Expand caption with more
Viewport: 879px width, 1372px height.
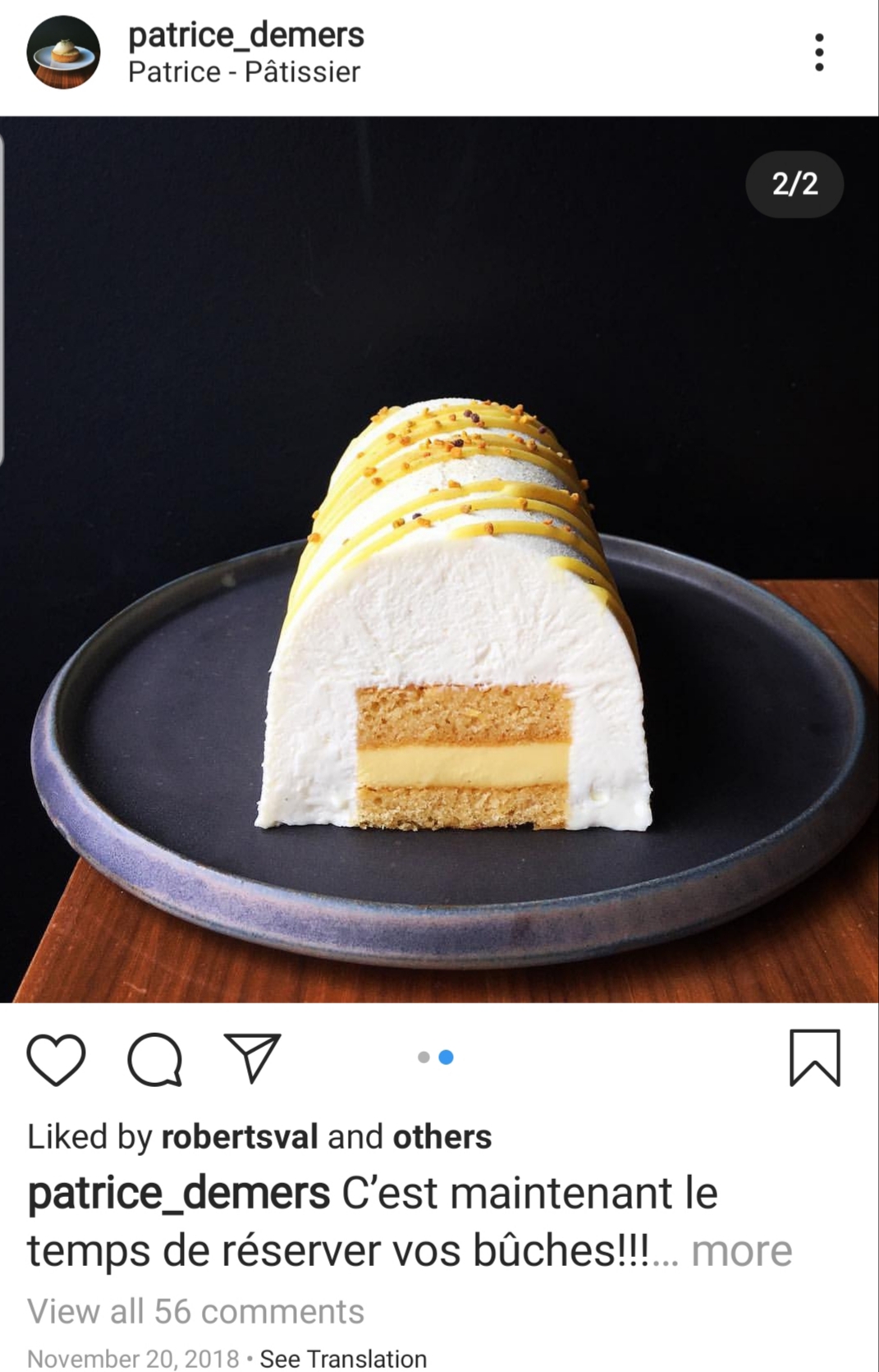pos(741,1251)
